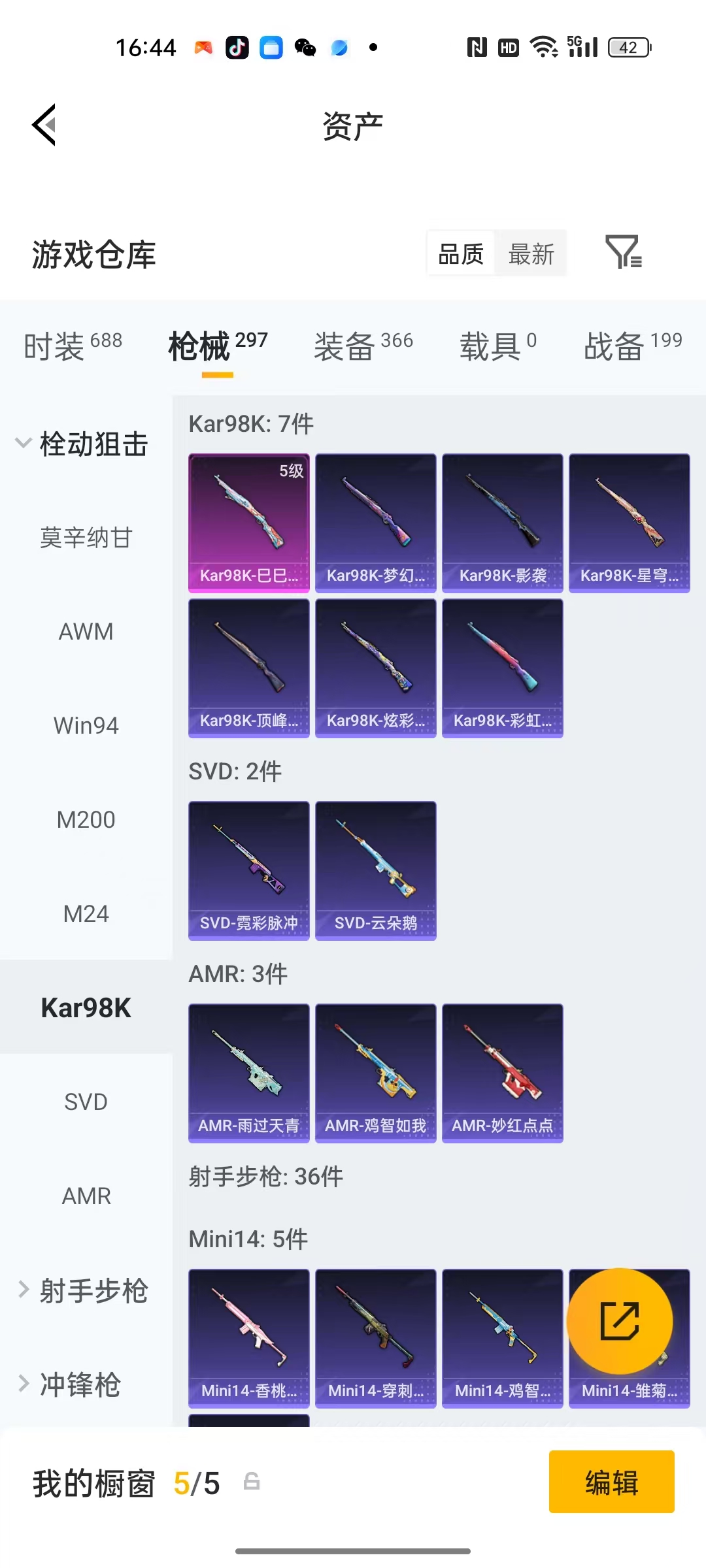Tap the orange floating share button
The width and height of the screenshot is (706, 1568).
[x=619, y=1321]
